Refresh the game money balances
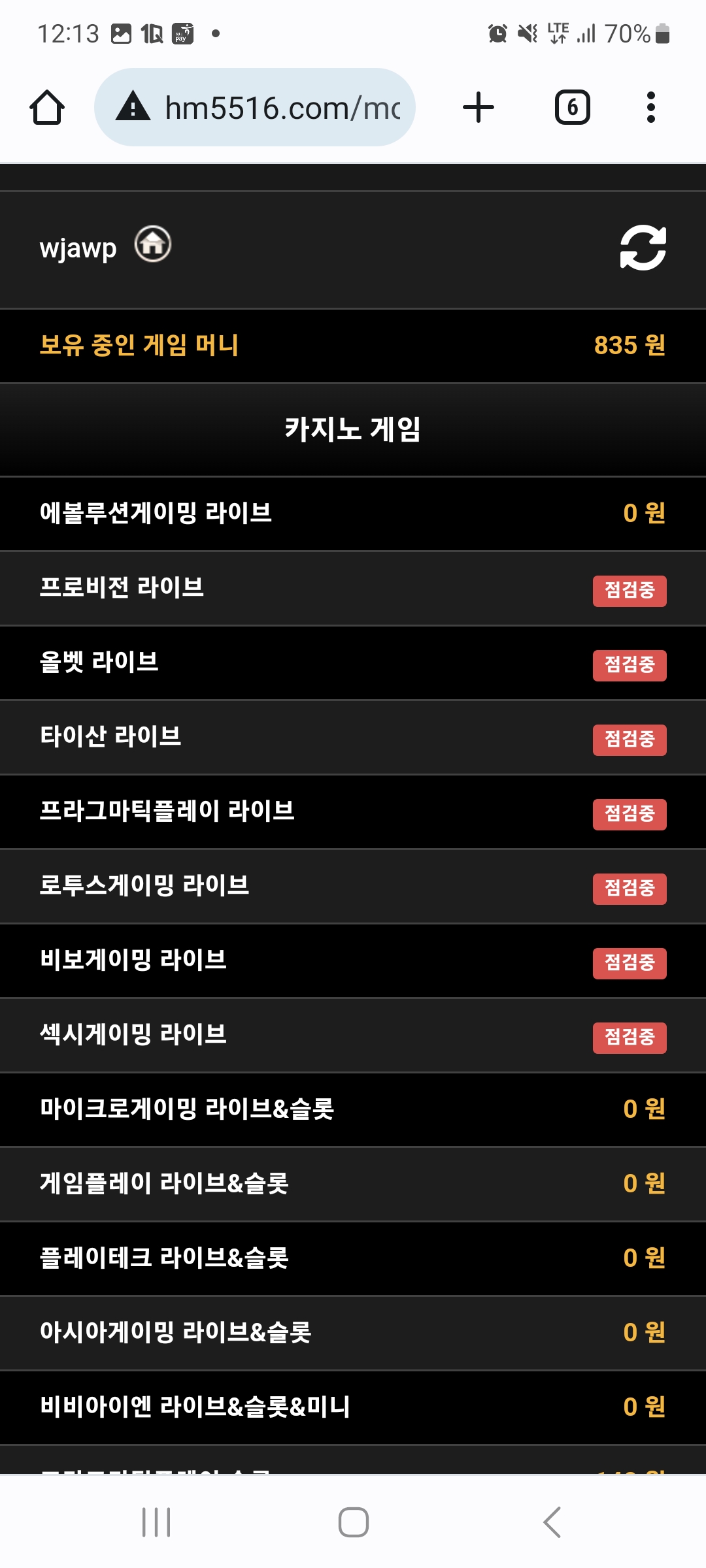 pos(643,248)
